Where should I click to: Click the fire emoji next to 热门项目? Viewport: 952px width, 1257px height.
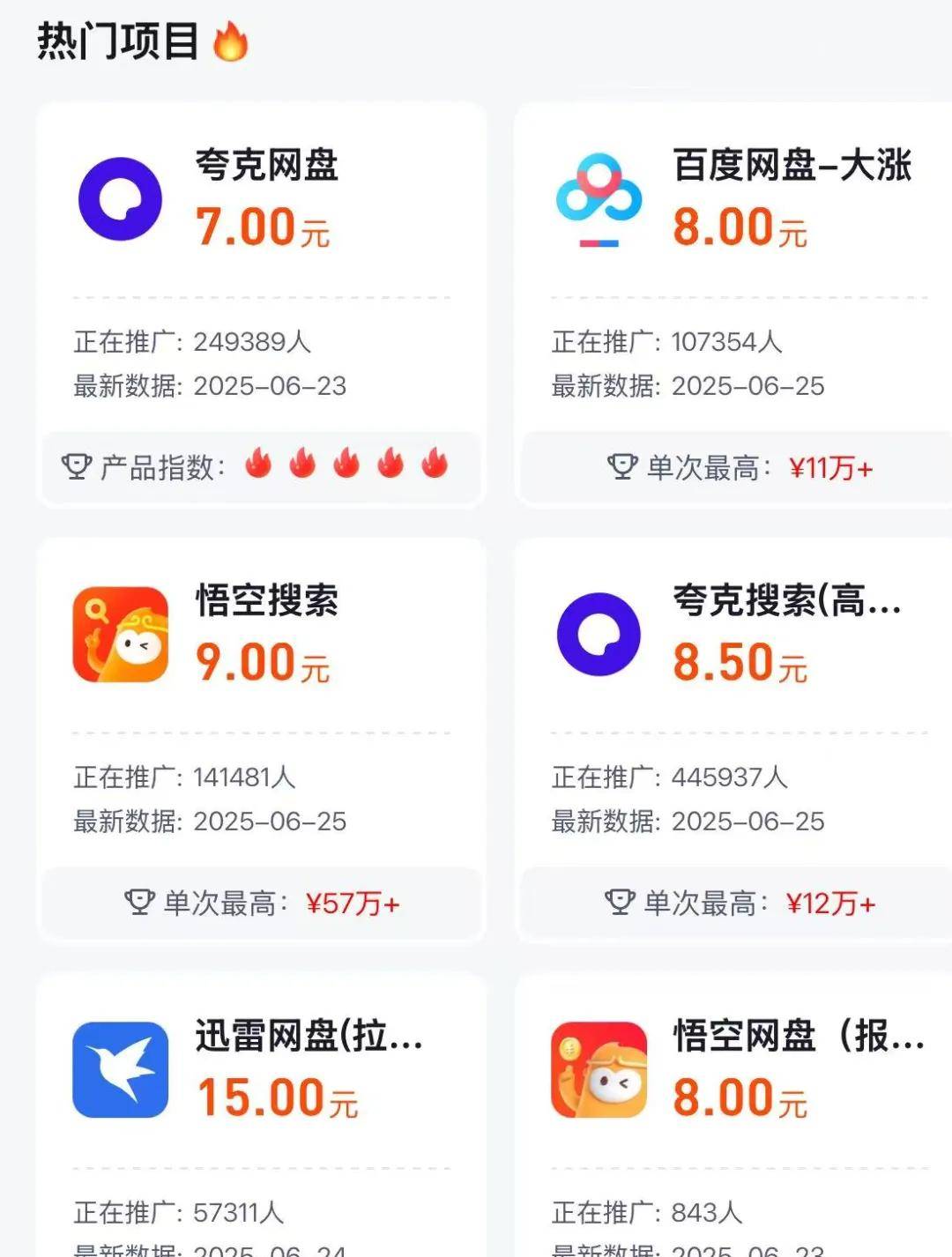230,39
